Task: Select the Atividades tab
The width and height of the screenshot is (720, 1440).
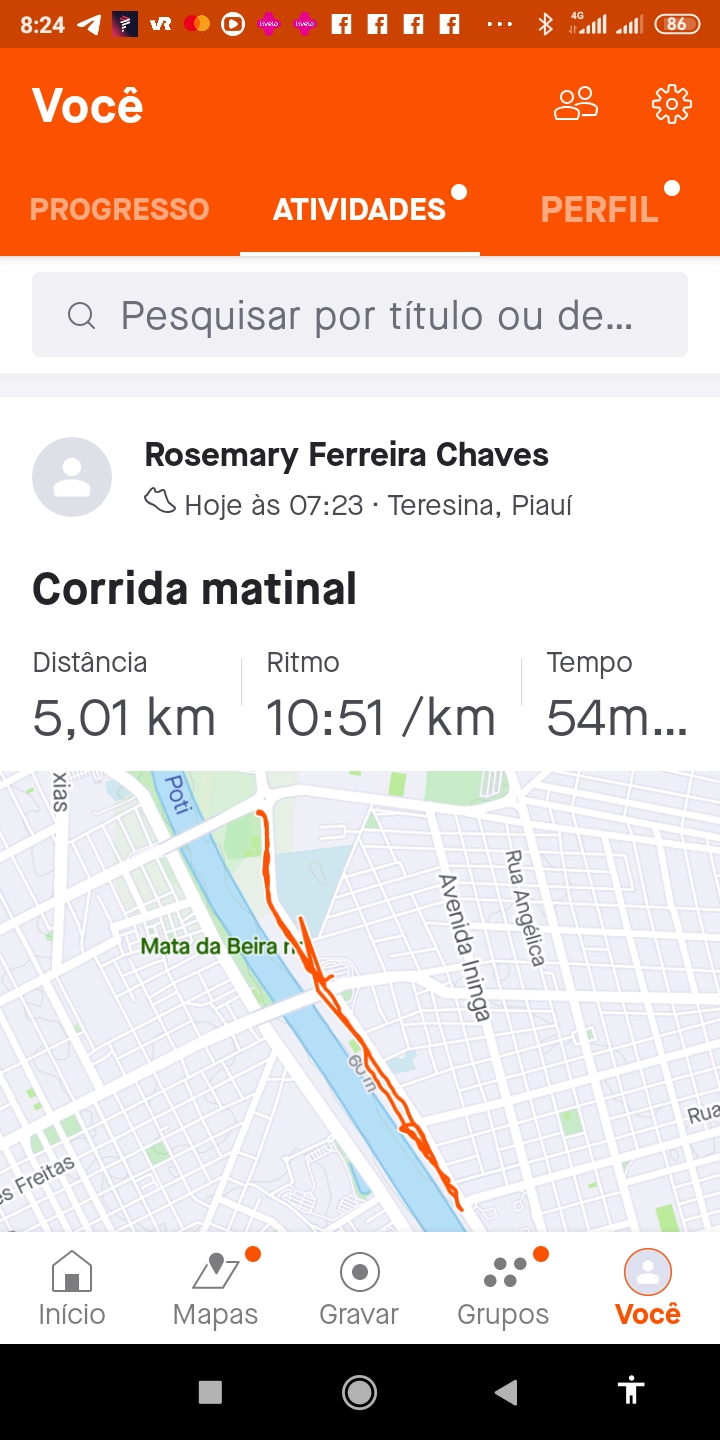Action: click(x=360, y=209)
